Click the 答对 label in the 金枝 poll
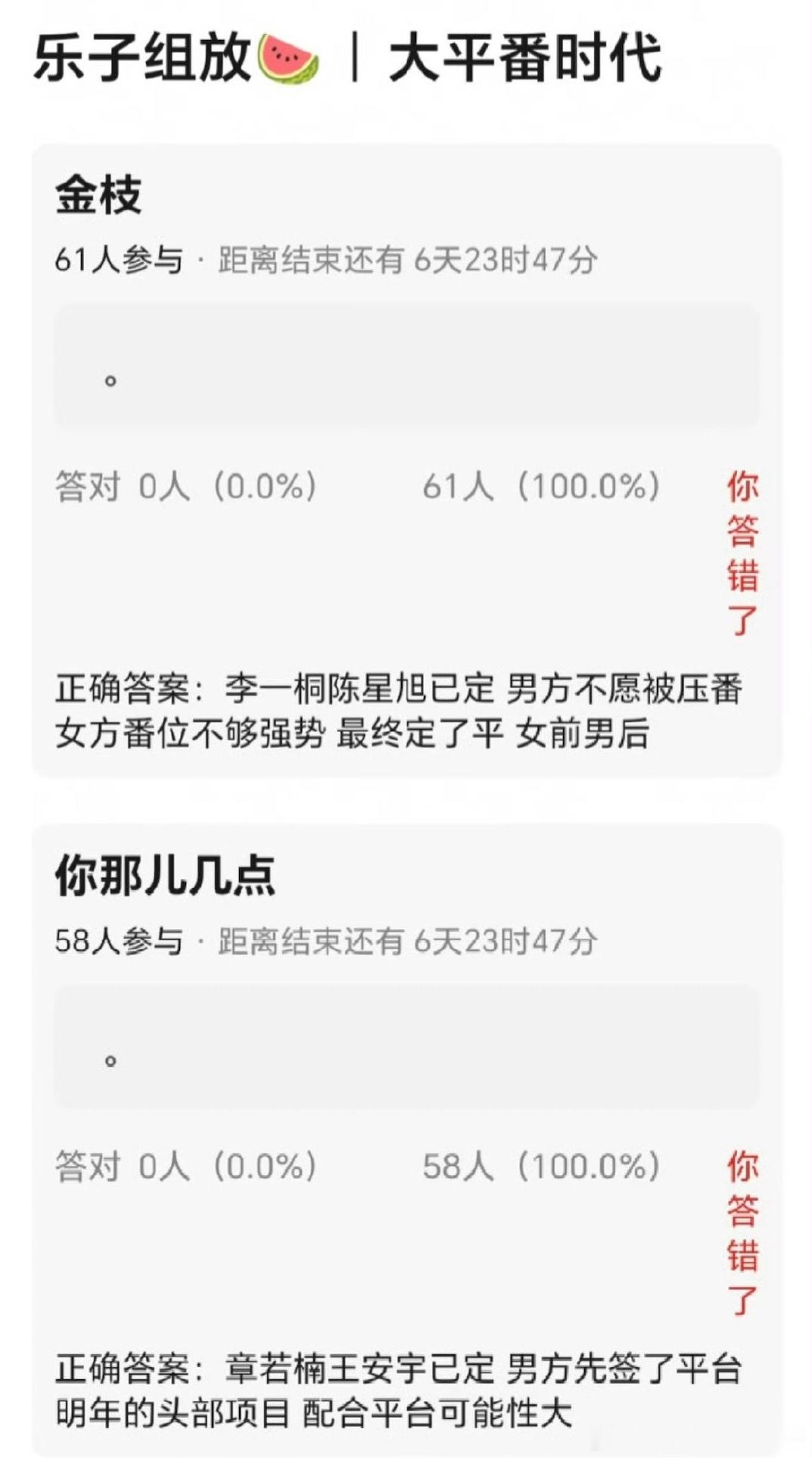The image size is (812, 1458). [86, 488]
